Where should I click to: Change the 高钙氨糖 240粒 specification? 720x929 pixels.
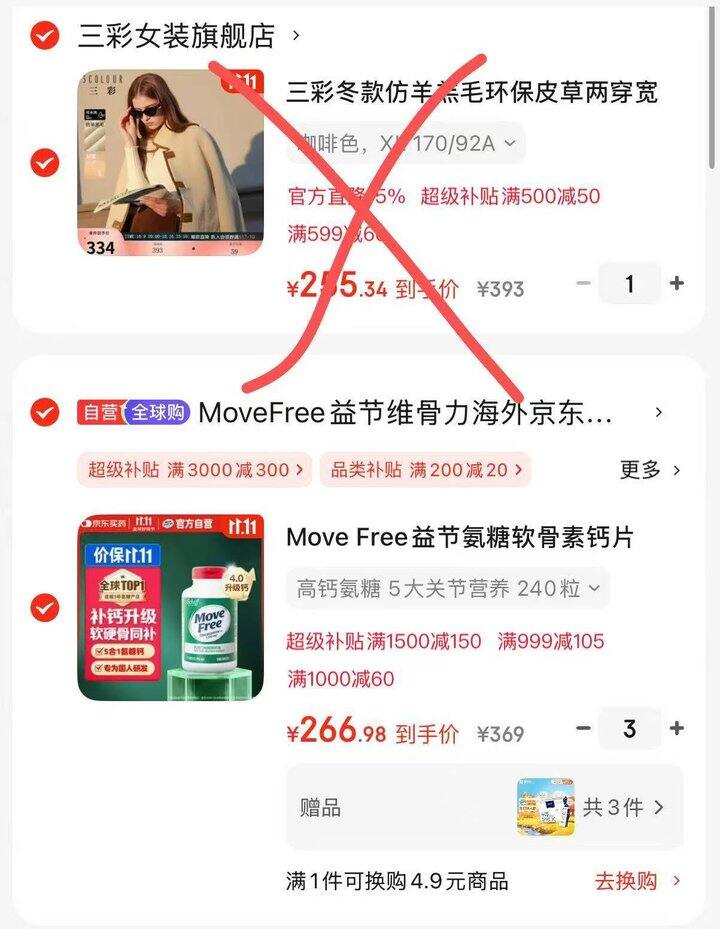click(447, 589)
